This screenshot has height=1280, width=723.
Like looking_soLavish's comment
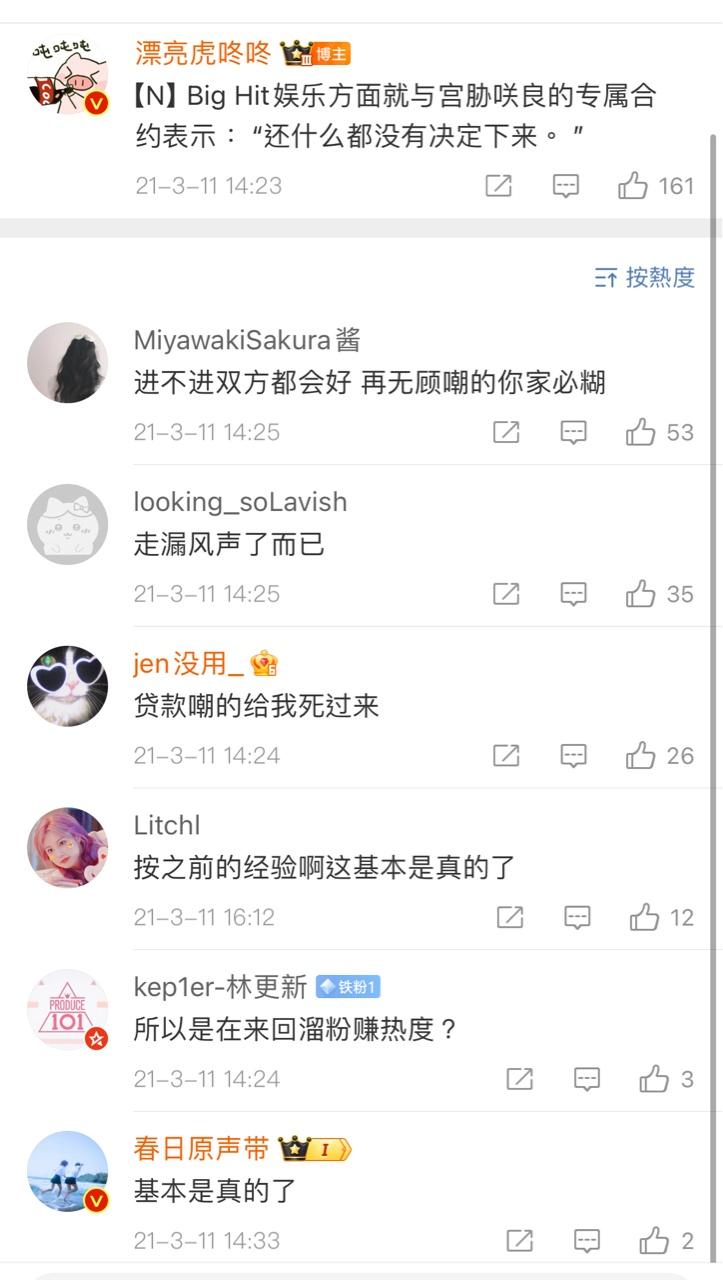click(641, 594)
